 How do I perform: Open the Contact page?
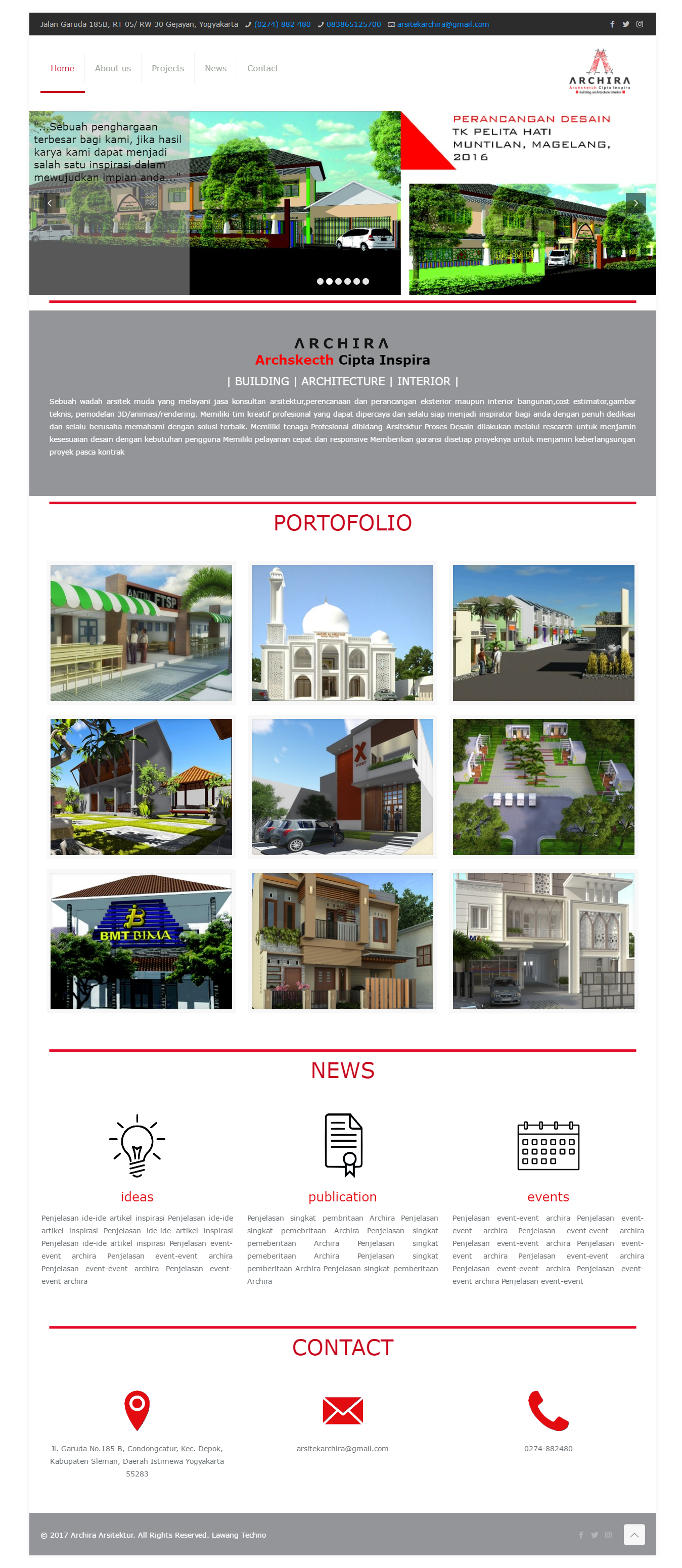[x=261, y=68]
